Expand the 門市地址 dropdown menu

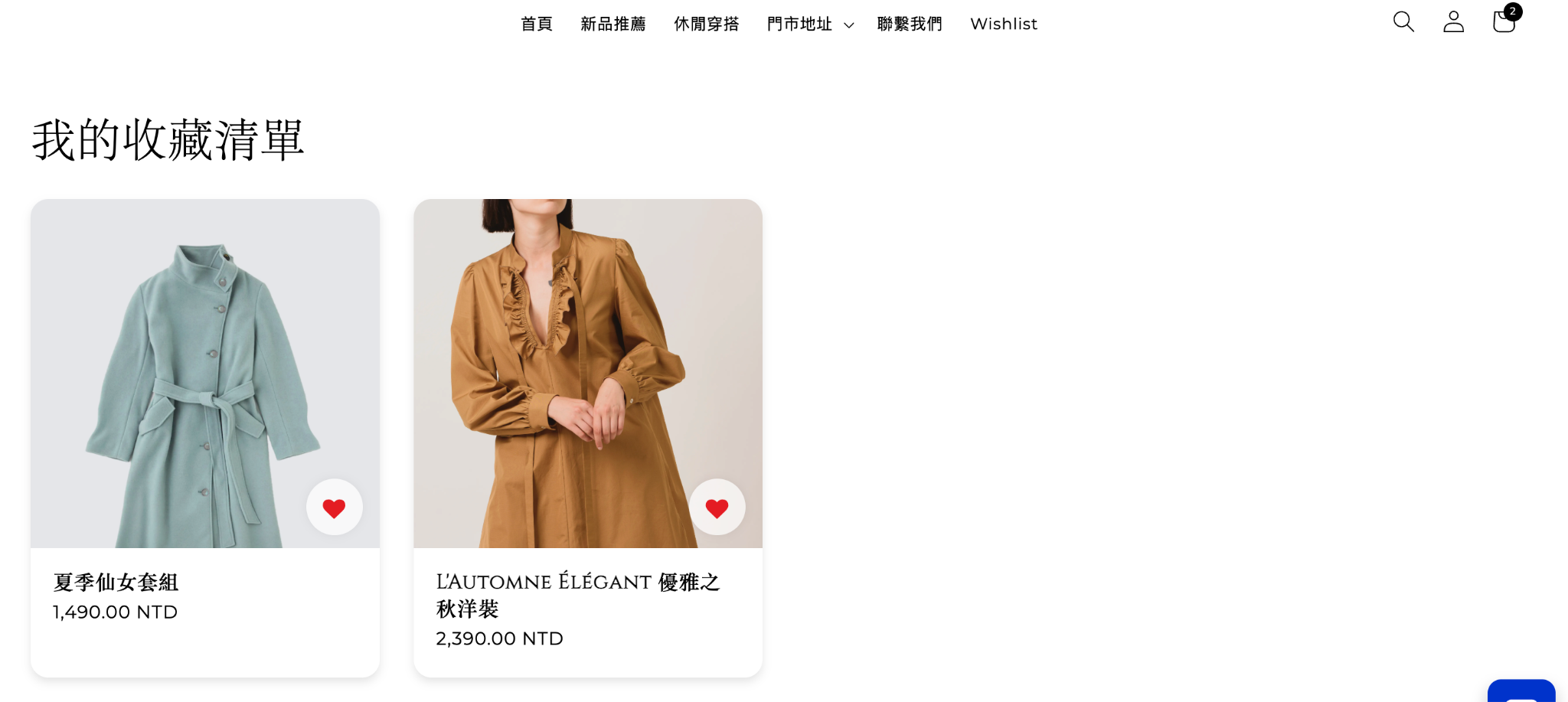810,24
